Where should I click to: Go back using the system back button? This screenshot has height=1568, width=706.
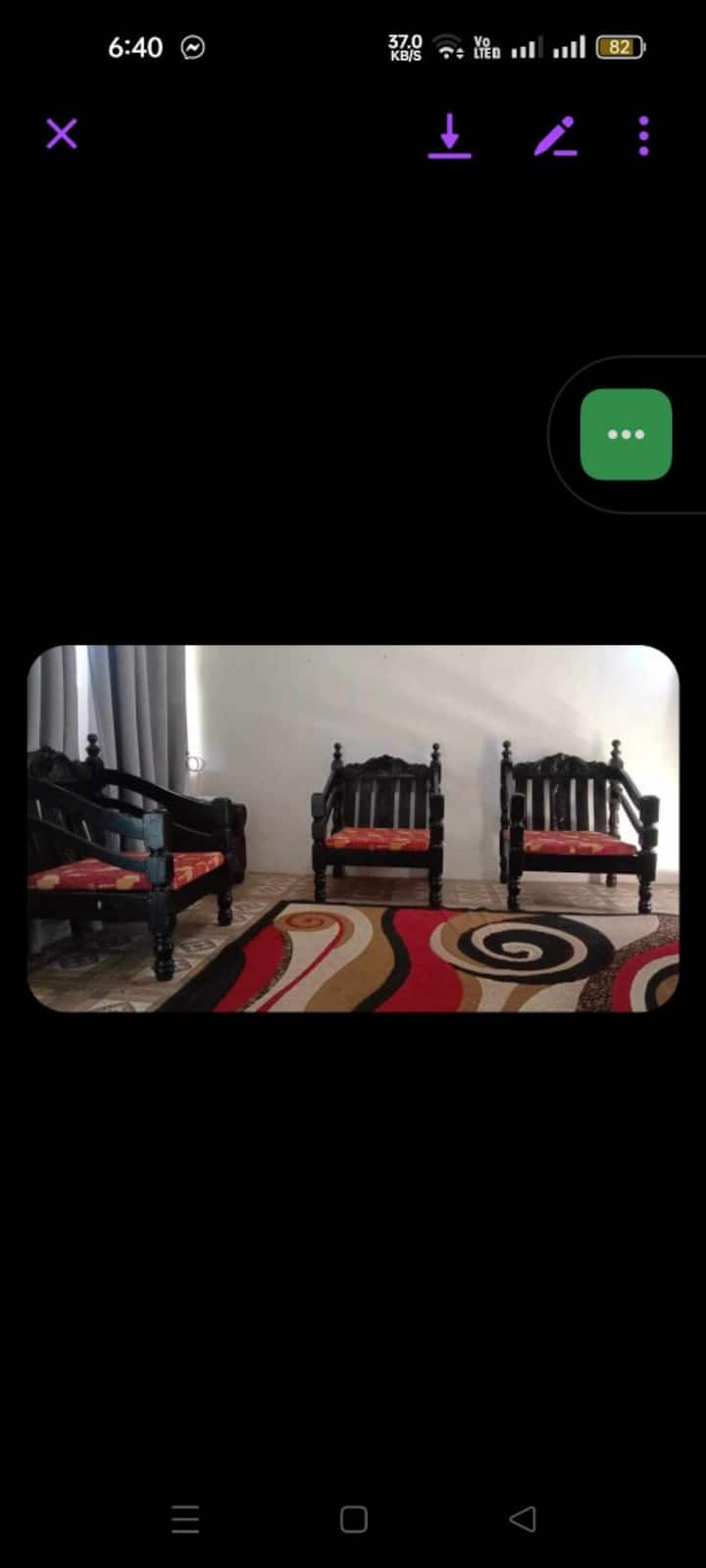(523, 1519)
